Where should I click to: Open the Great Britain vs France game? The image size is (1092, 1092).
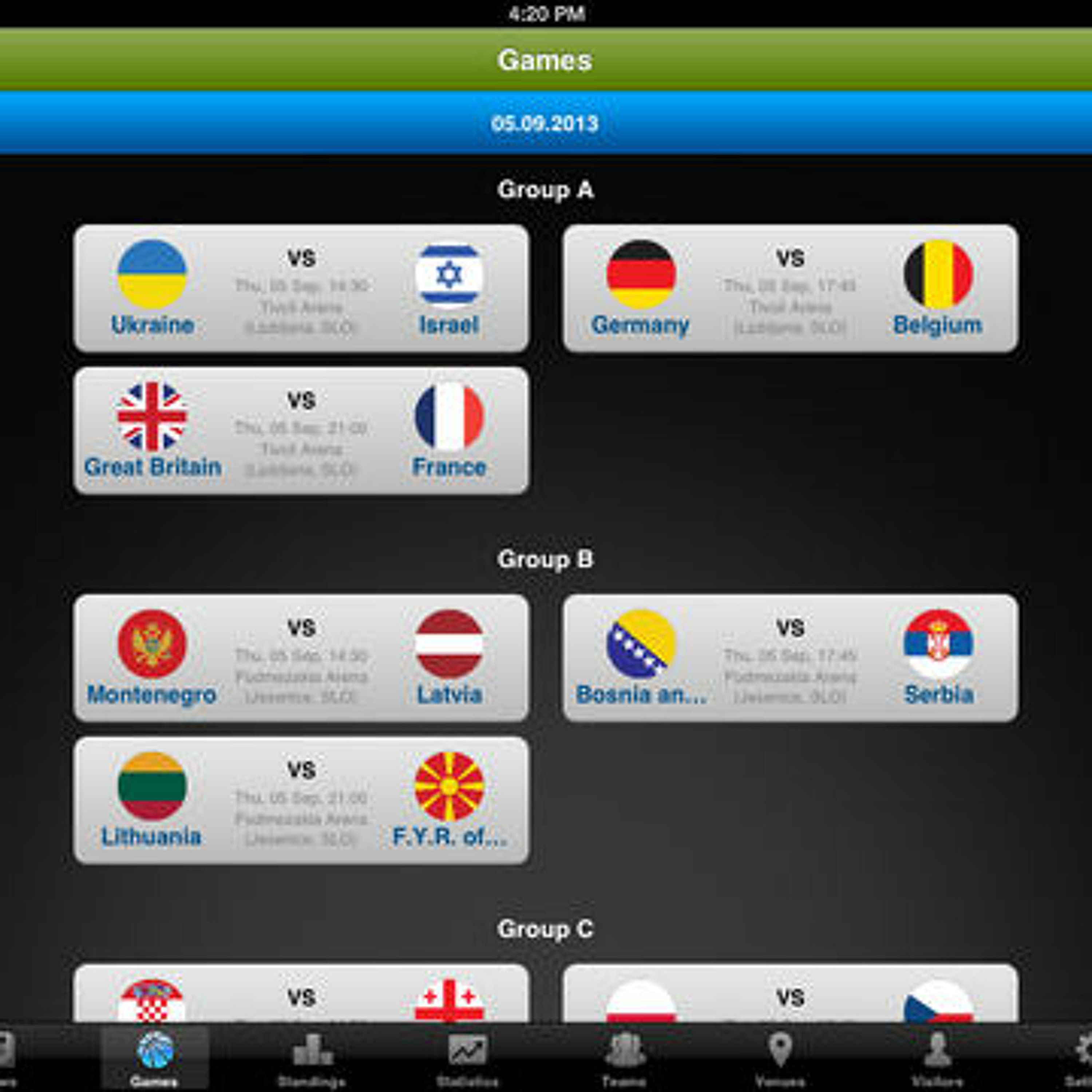[x=301, y=431]
